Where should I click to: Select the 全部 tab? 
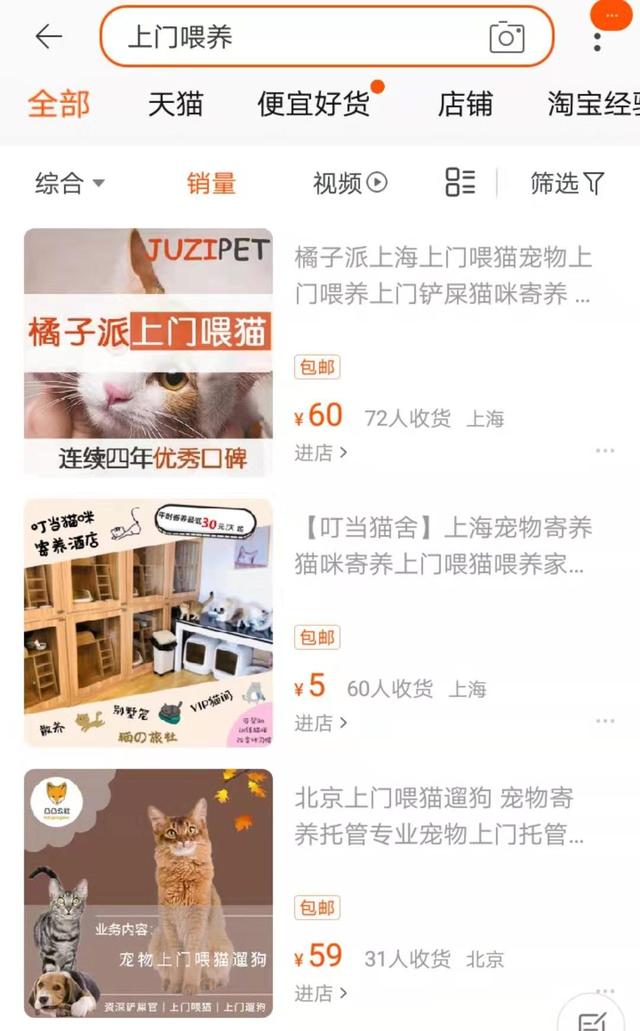pos(58,103)
